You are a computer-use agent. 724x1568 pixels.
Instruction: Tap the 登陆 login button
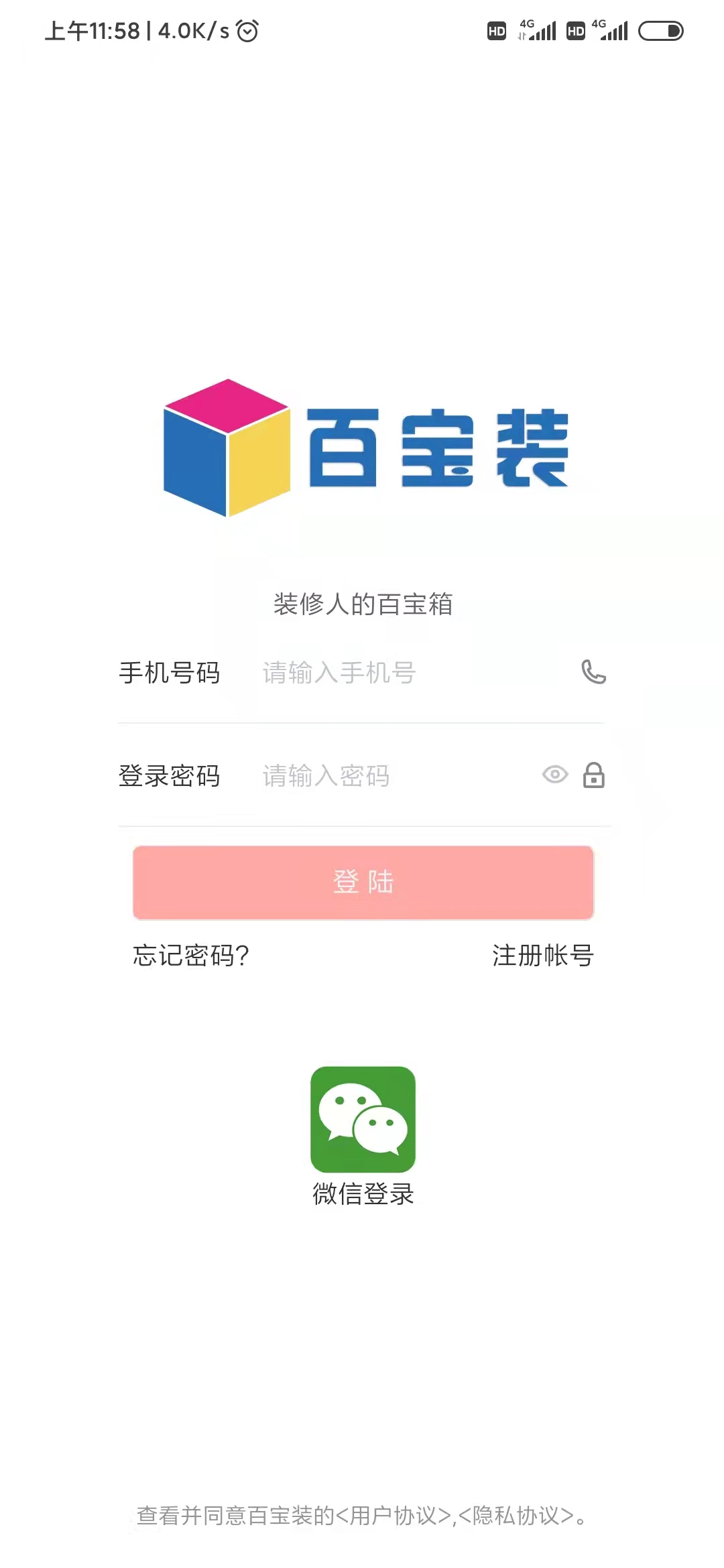point(363,882)
